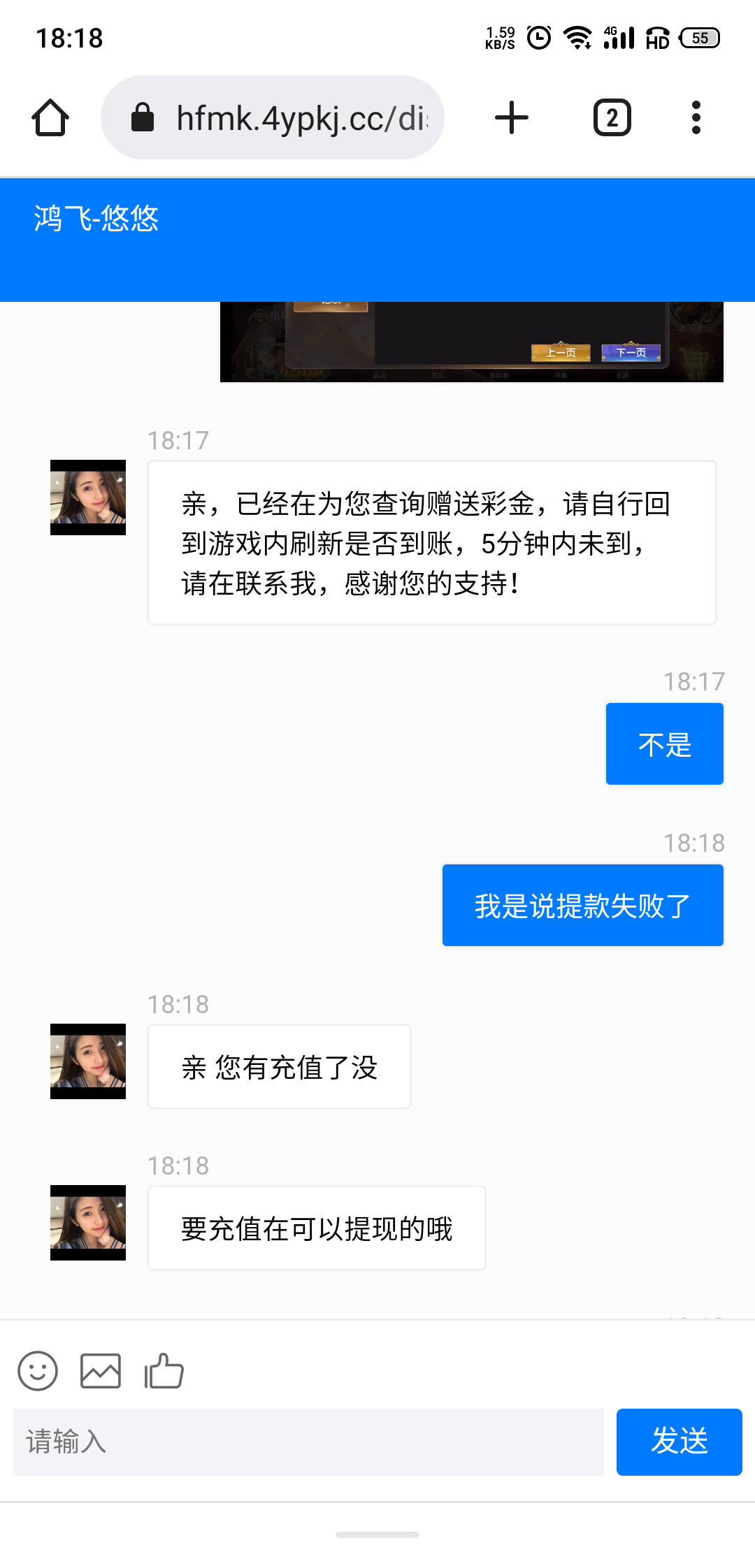Open the tab switcher showing 2 tabs
The height and width of the screenshot is (1568, 755).
(x=611, y=117)
